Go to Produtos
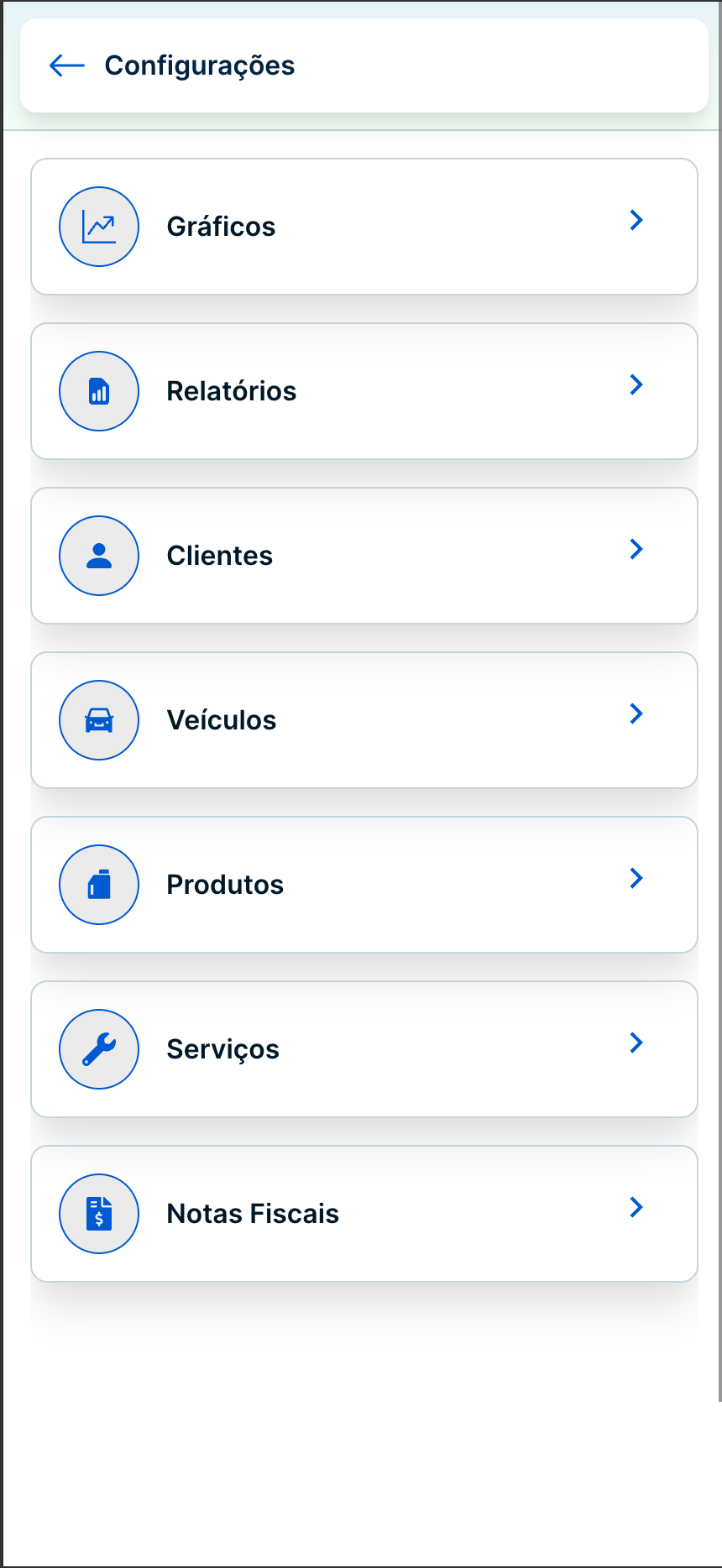The height and width of the screenshot is (1568, 722). coord(364,885)
